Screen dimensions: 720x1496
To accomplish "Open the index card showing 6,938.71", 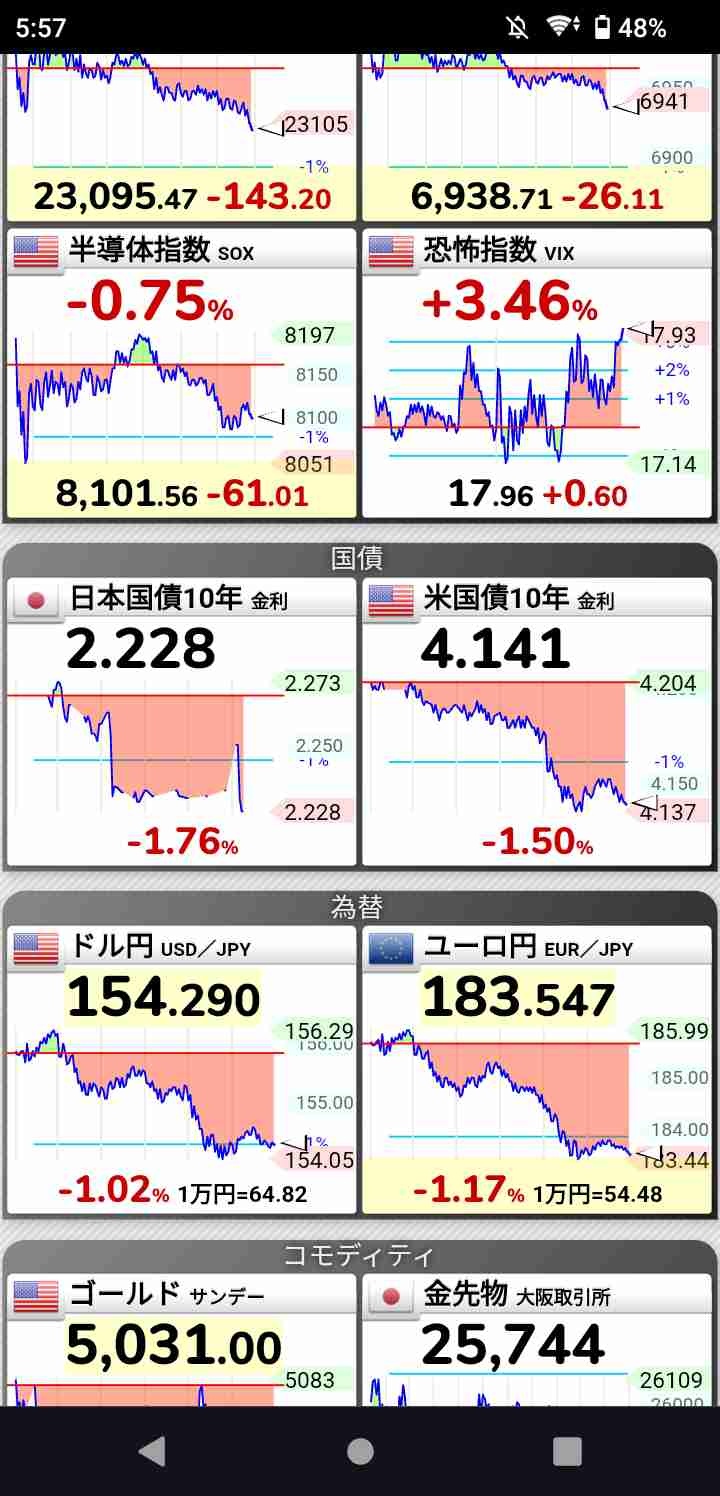I will (x=538, y=140).
